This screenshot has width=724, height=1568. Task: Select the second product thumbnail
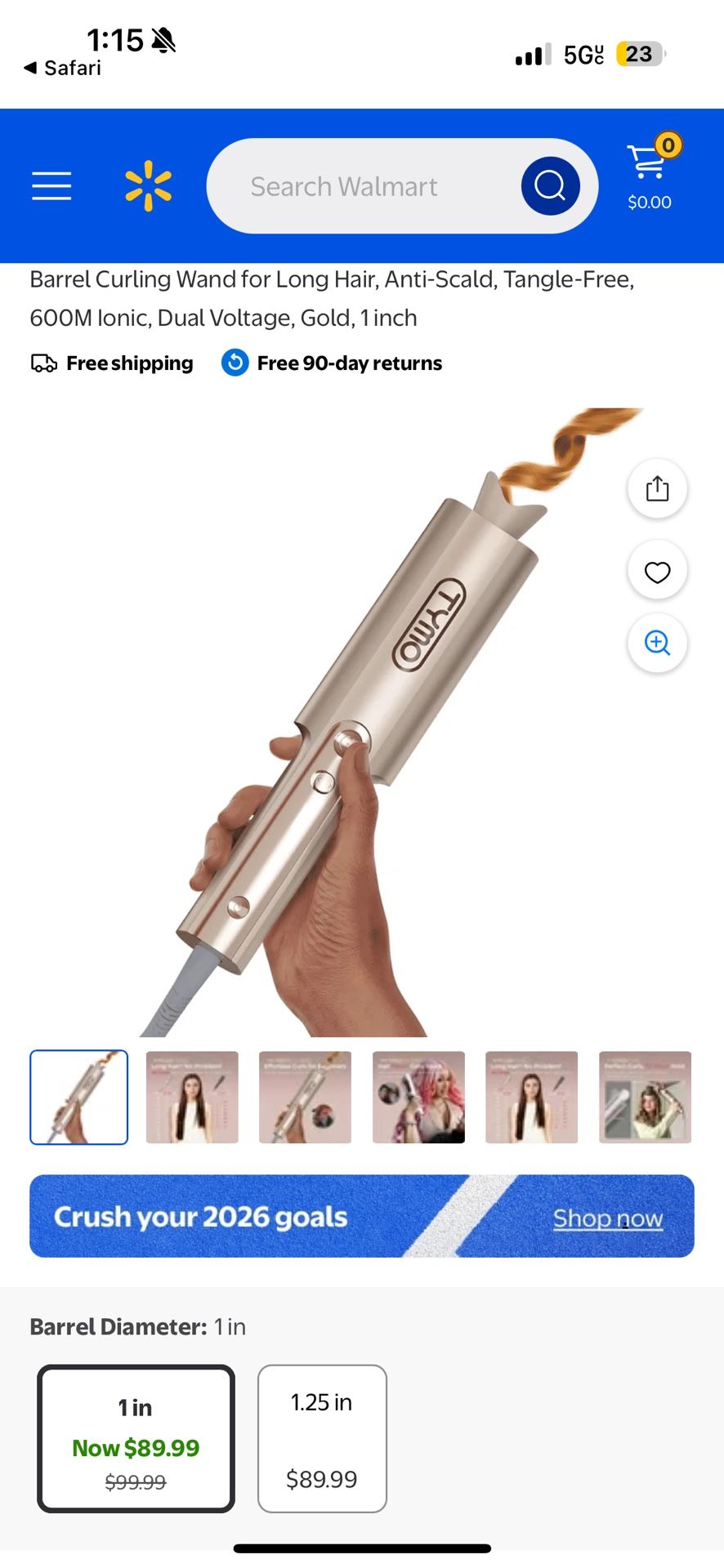[192, 1097]
